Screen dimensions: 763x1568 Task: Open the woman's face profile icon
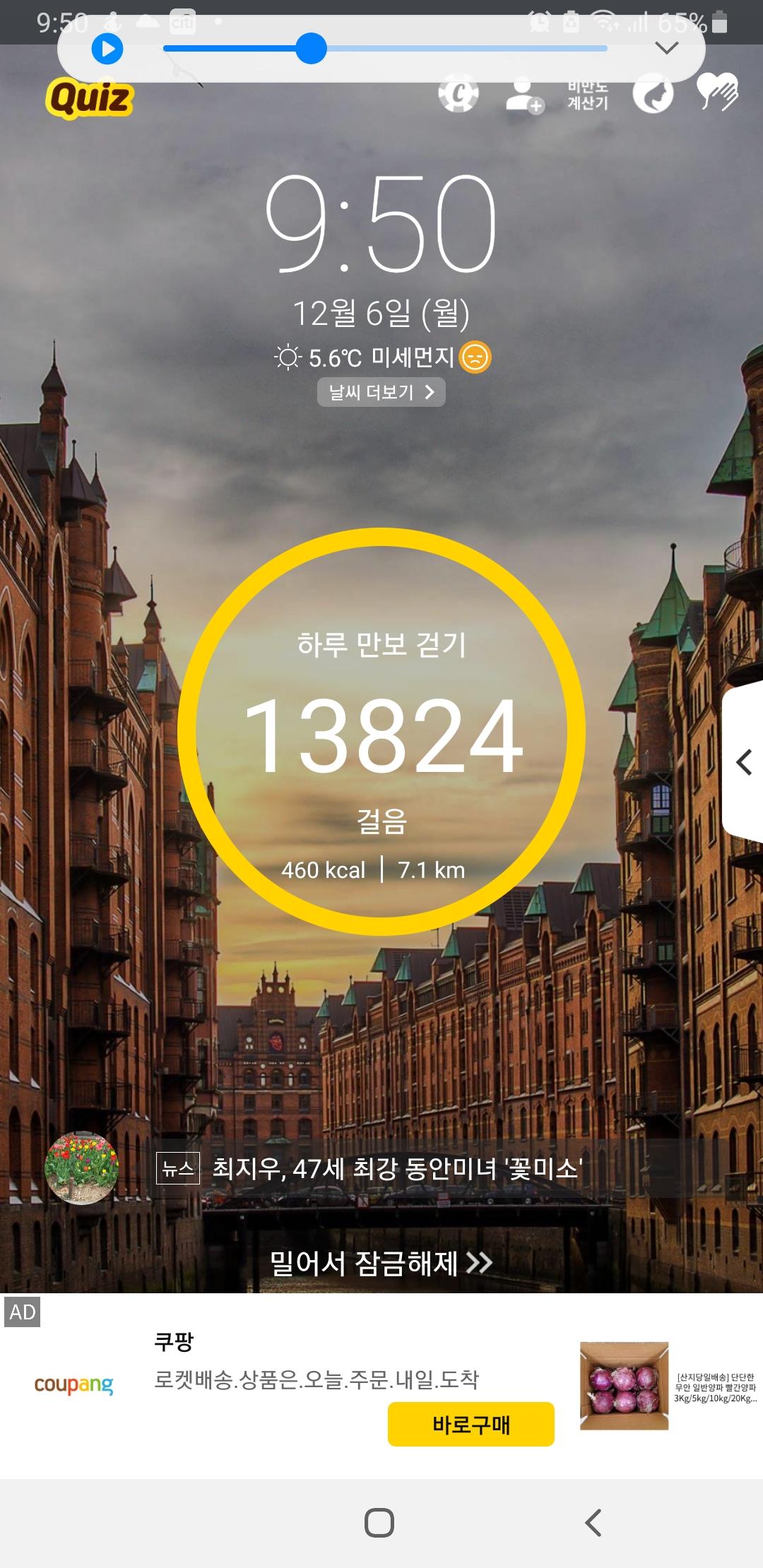653,94
